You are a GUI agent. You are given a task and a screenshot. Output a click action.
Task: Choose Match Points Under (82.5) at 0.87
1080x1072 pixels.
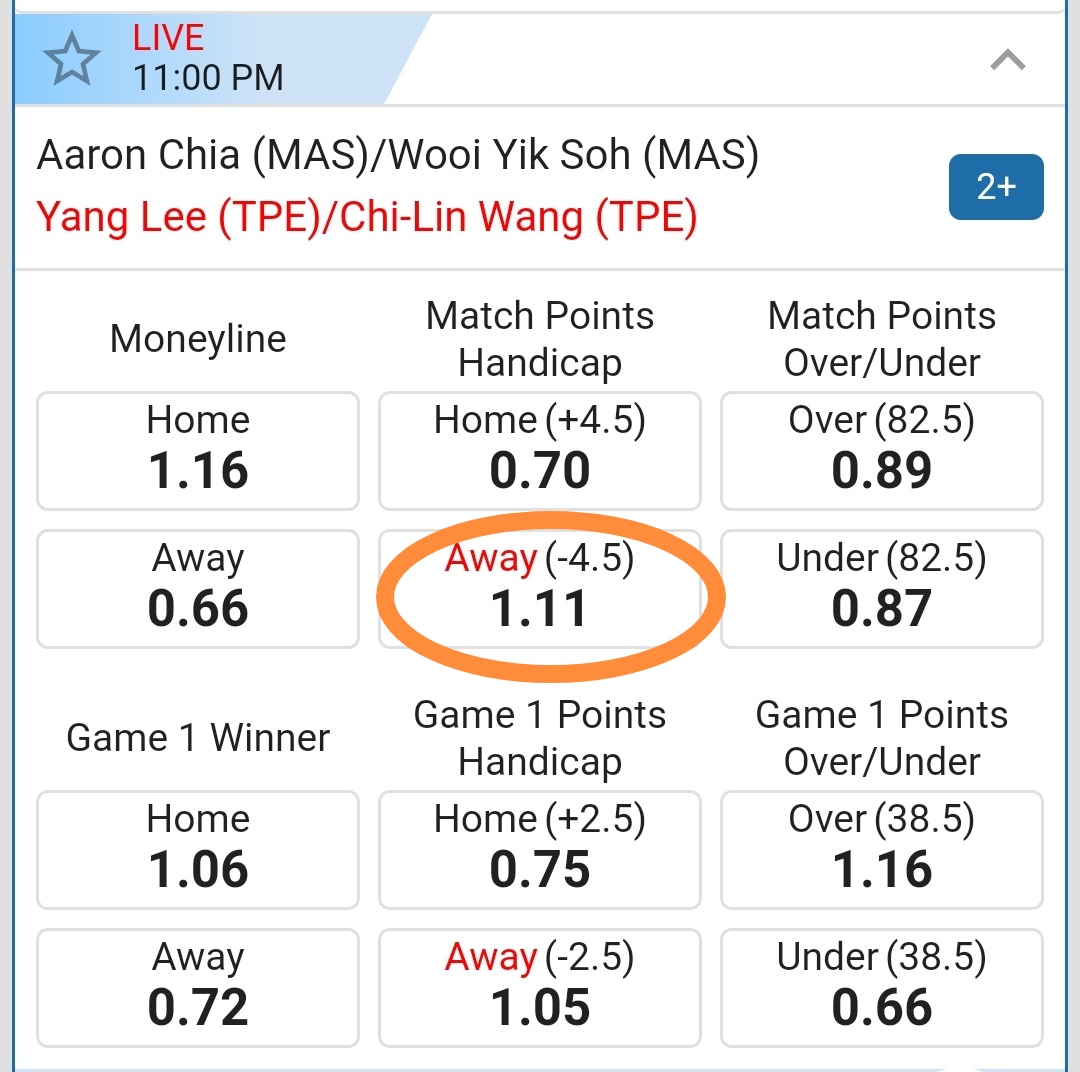881,589
